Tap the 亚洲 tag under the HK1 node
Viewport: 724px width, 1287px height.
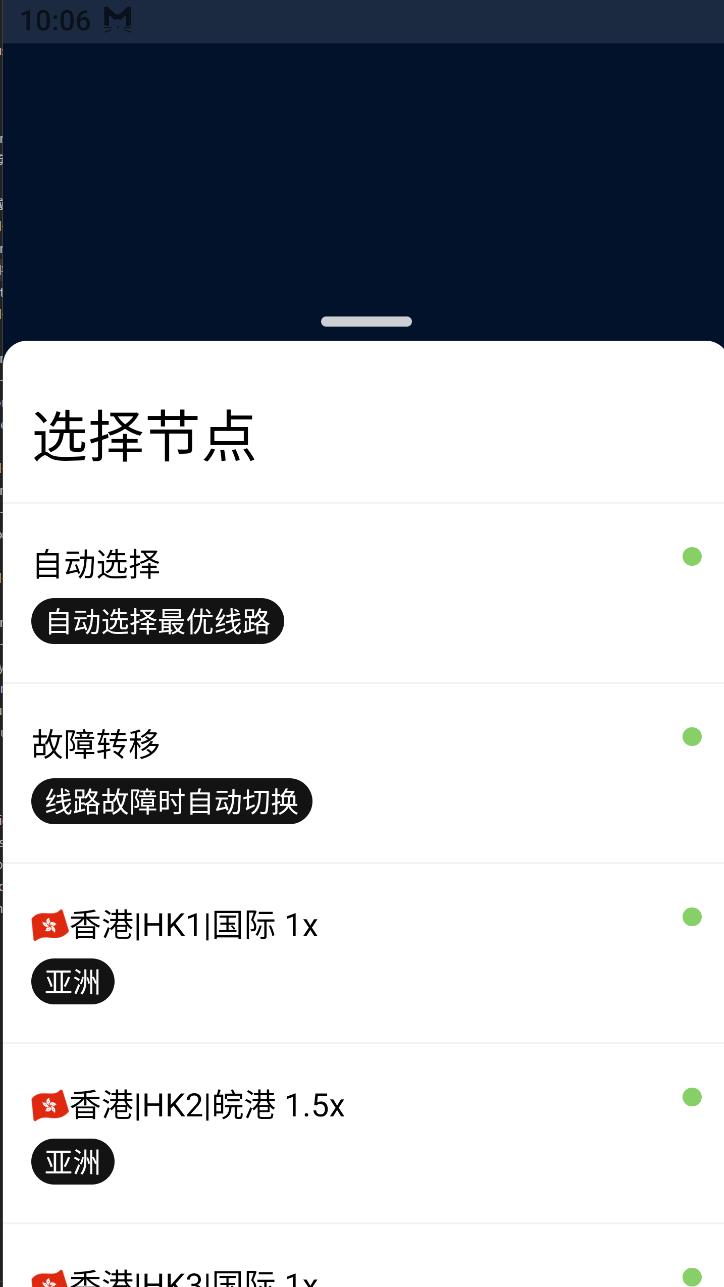tap(72, 981)
